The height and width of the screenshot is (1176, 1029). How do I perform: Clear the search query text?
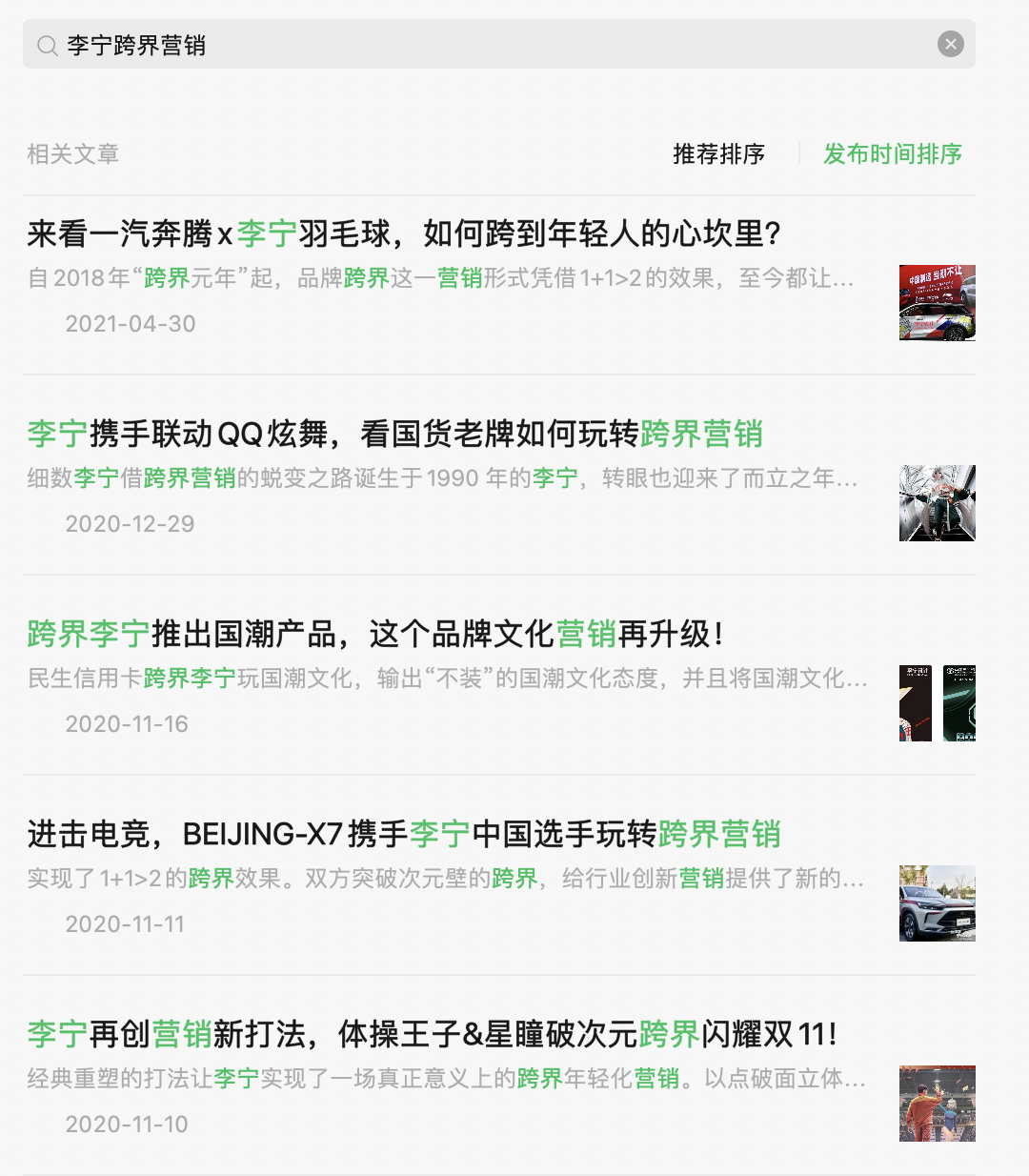[950, 45]
